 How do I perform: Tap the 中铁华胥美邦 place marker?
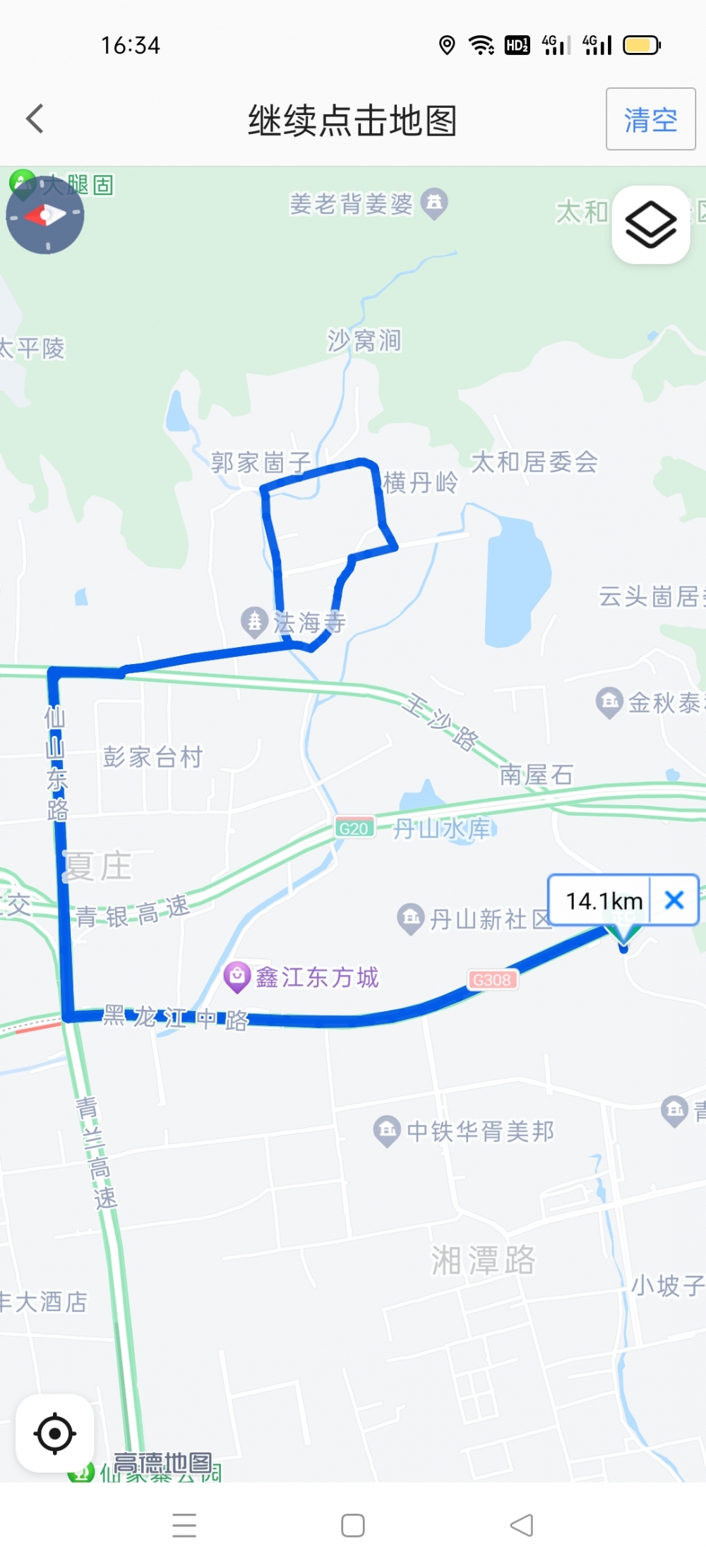click(x=387, y=1130)
